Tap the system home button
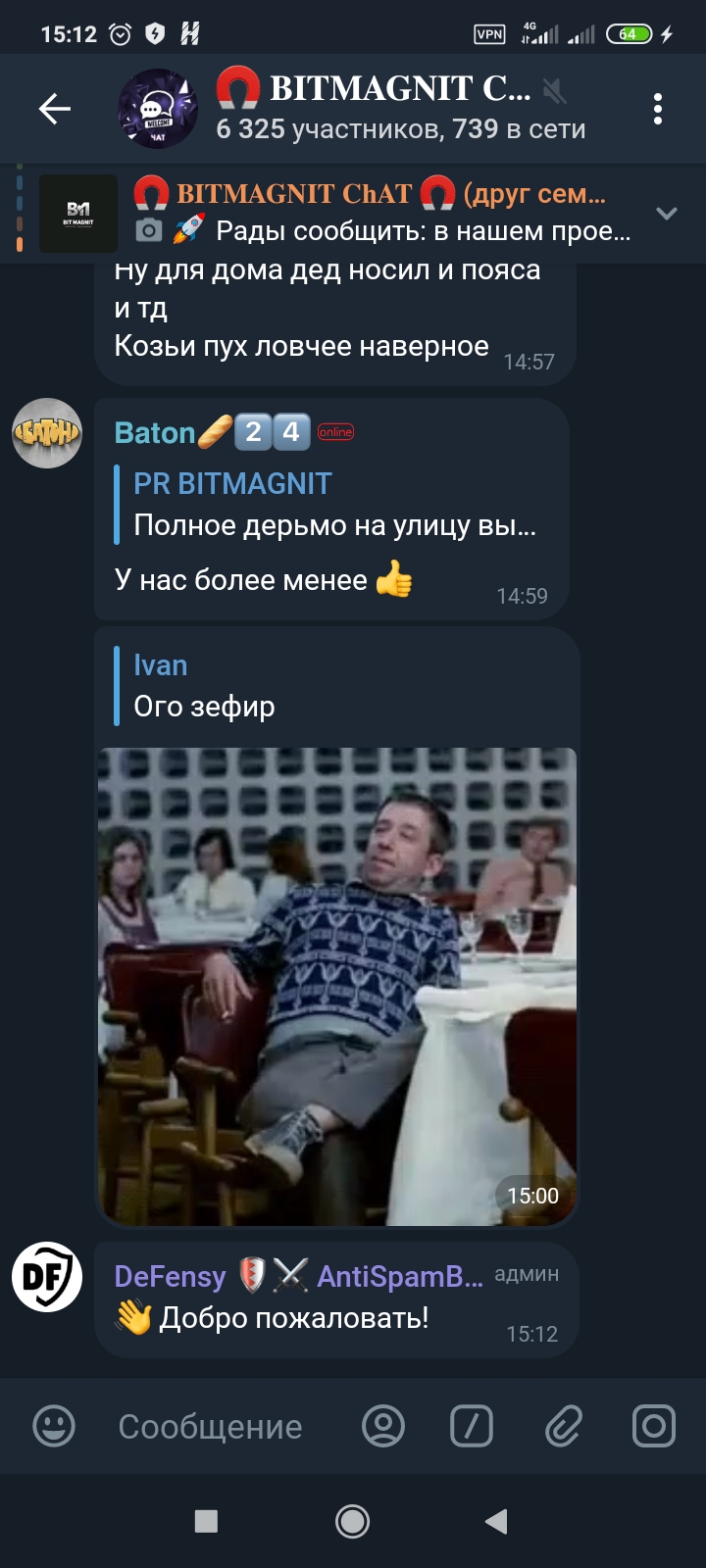This screenshot has height=1568, width=706. click(x=352, y=1521)
